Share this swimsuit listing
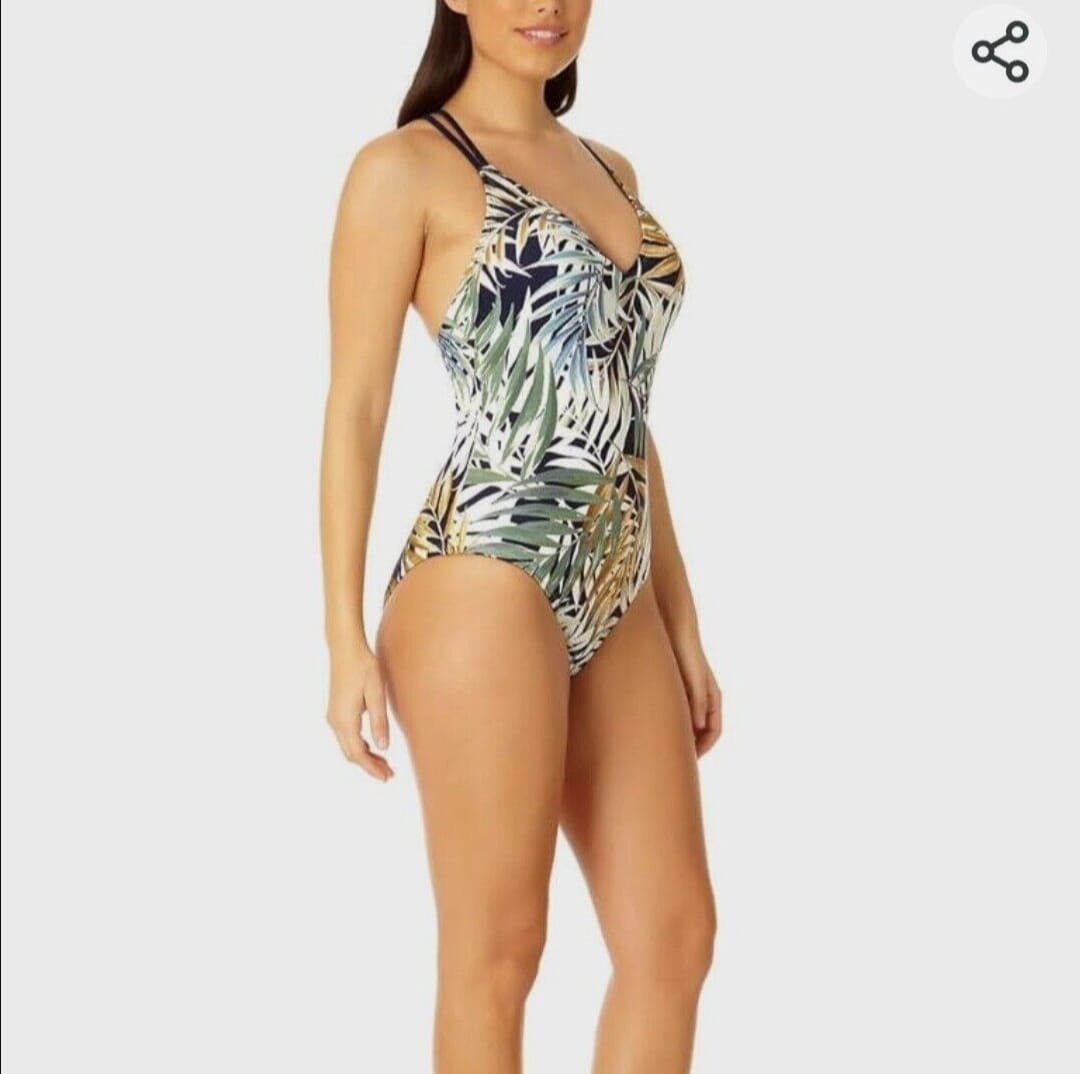This screenshot has width=1080, height=1074. [x=1000, y=52]
